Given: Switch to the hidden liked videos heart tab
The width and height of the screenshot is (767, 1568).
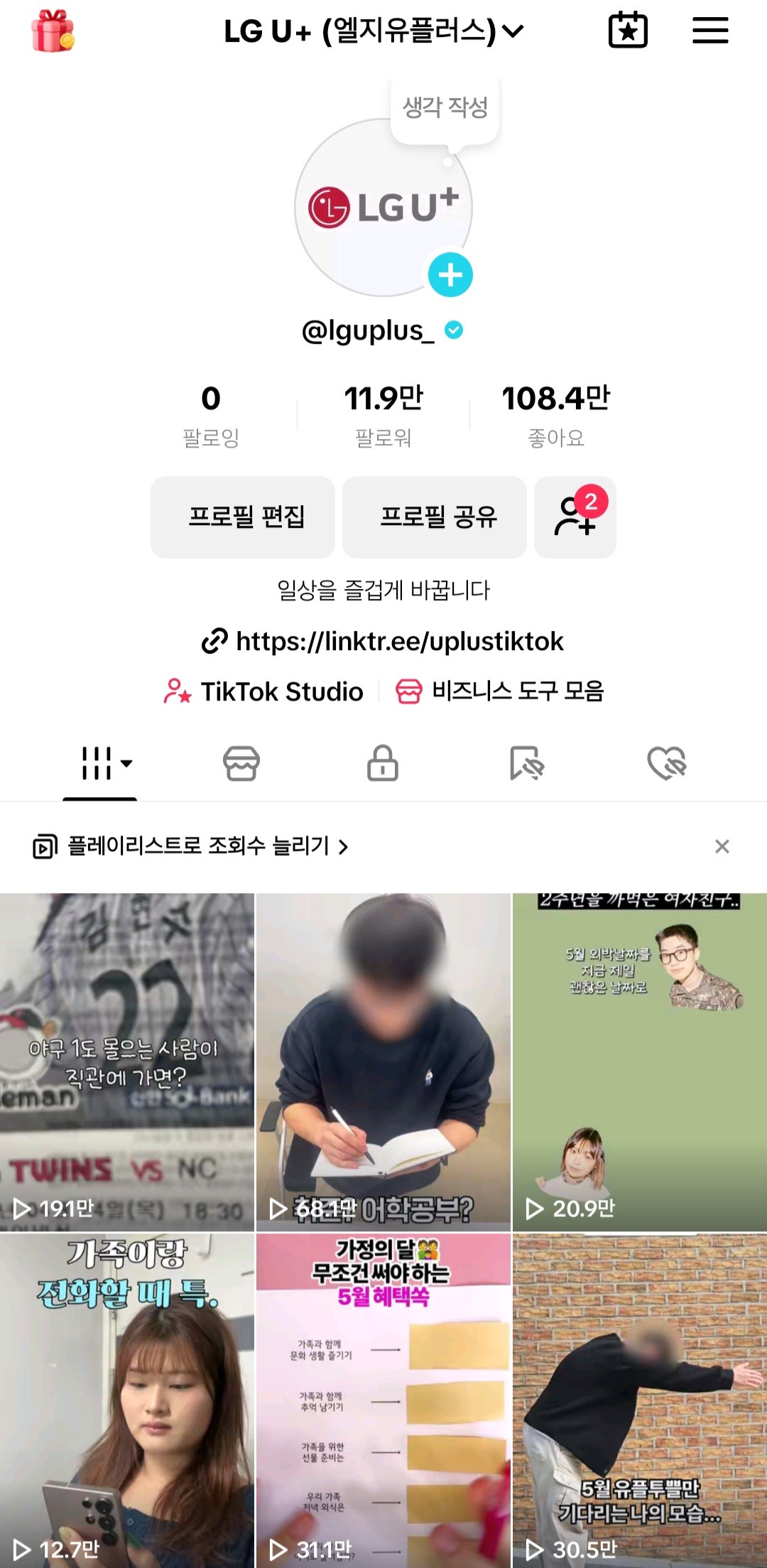Looking at the screenshot, I should (x=666, y=764).
